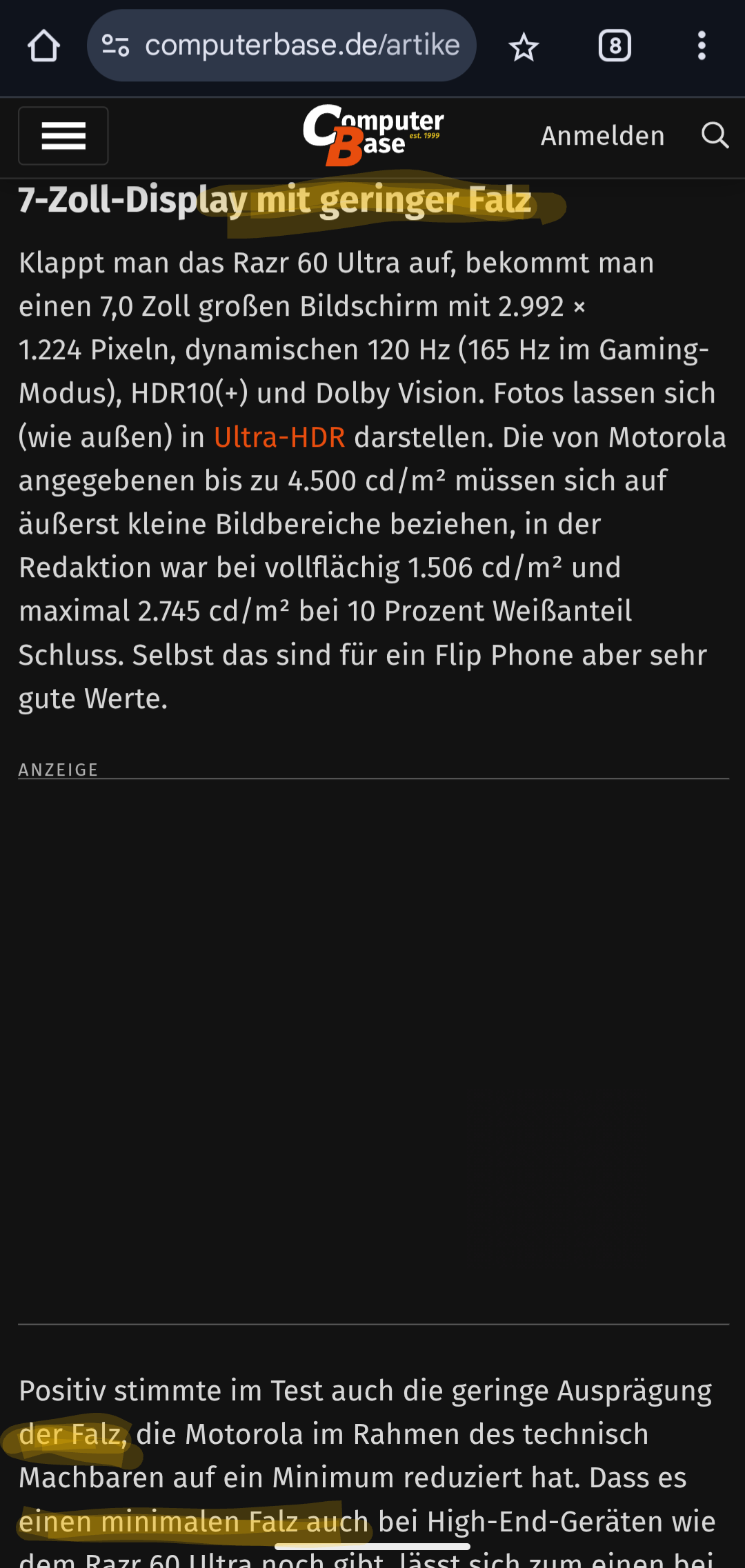The image size is (745, 1568).
Task: Tap the site info icon in address bar
Action: 116,46
